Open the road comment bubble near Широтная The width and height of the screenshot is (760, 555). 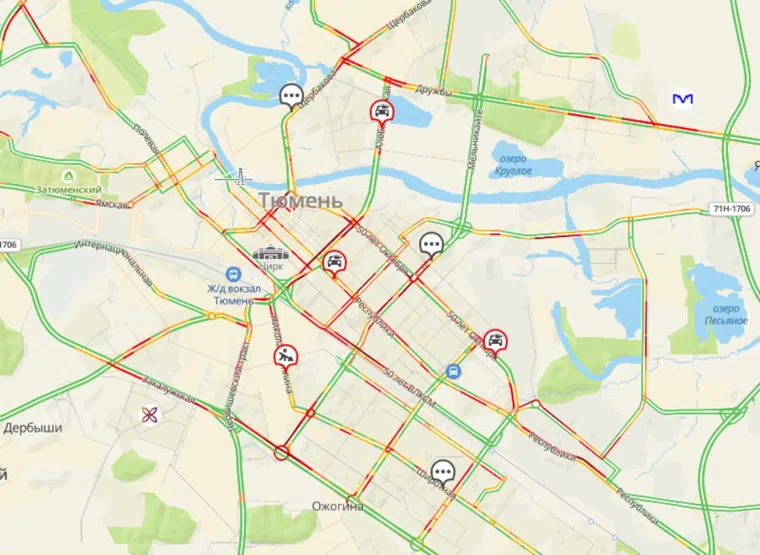[443, 472]
